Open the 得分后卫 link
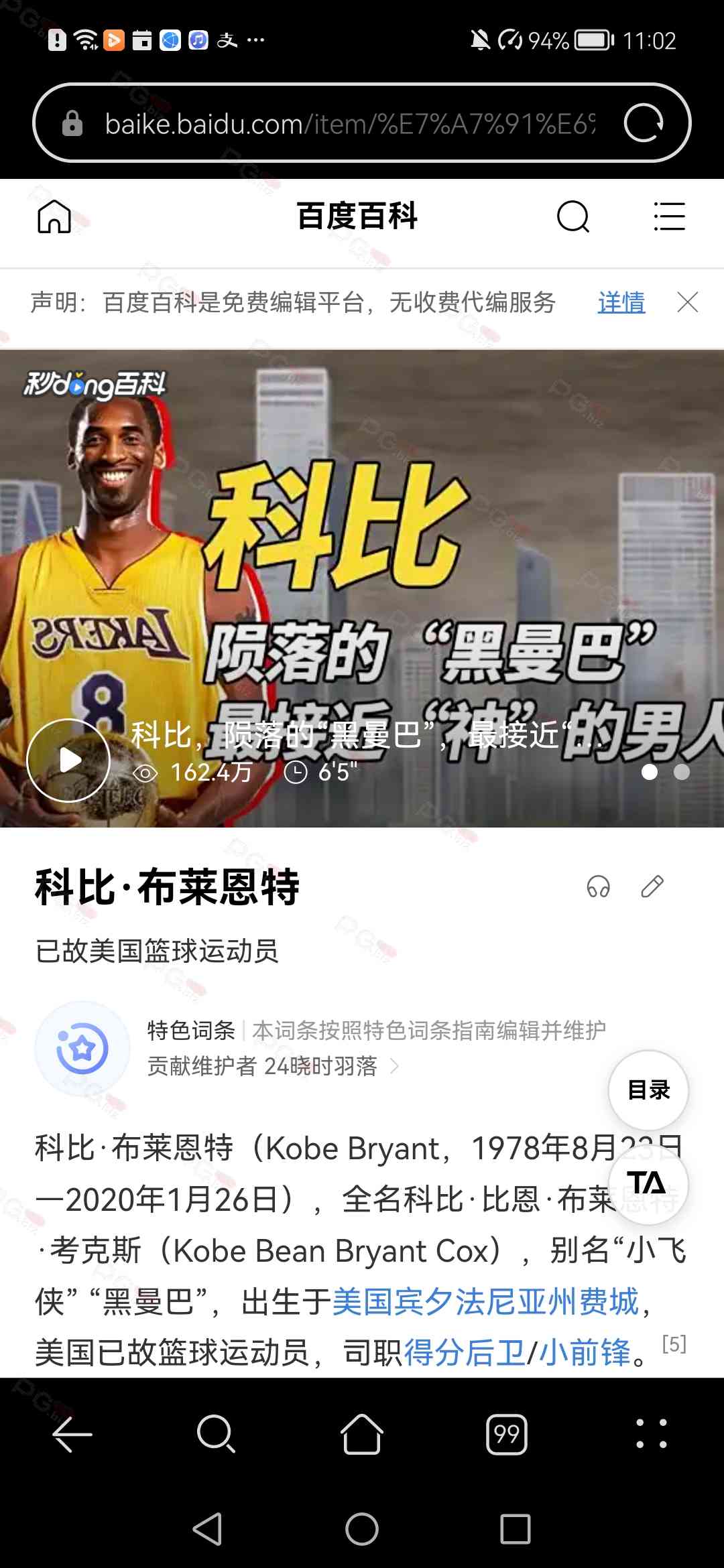 (x=465, y=1353)
